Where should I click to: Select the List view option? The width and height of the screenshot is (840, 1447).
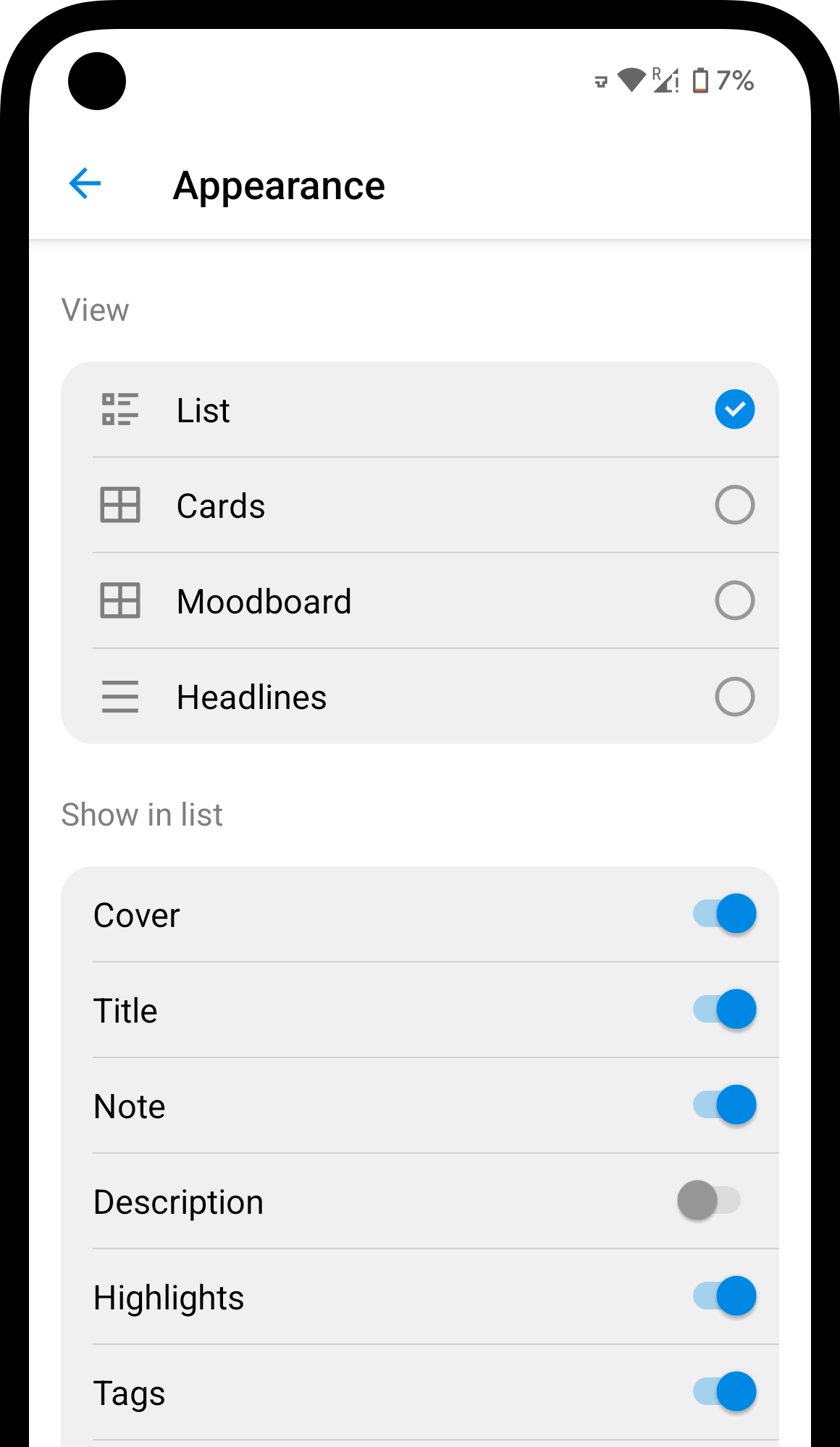[734, 410]
